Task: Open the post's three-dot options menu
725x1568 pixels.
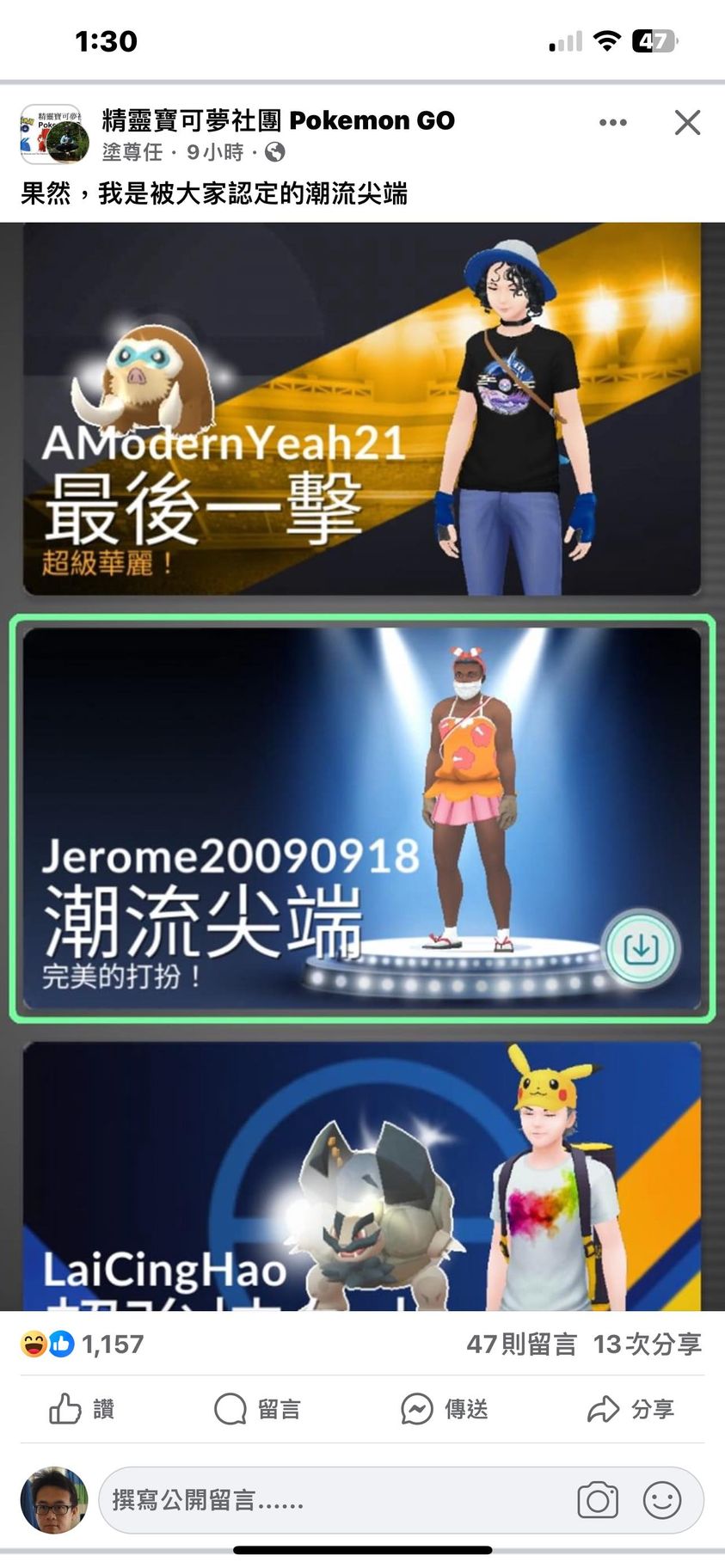Action: tap(612, 123)
